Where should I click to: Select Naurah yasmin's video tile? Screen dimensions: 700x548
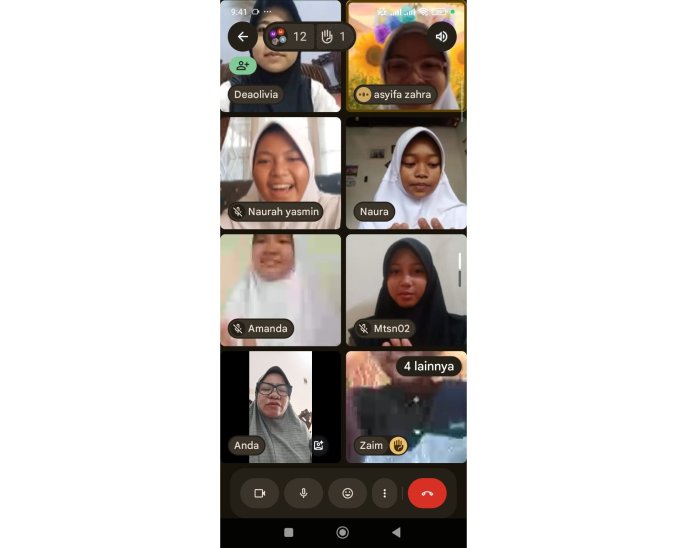pos(280,173)
